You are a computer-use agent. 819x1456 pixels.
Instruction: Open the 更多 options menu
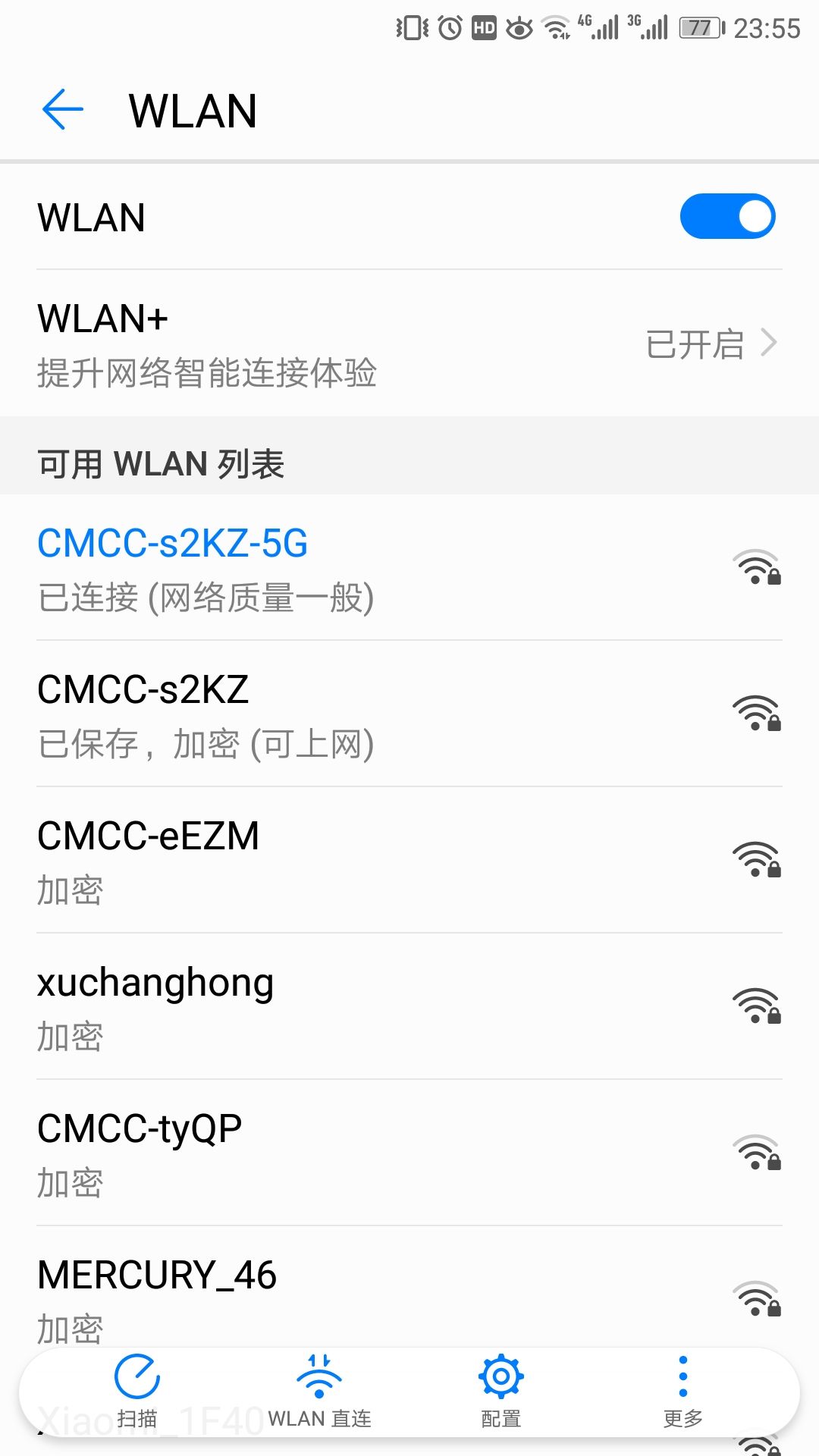pyautogui.click(x=682, y=1391)
